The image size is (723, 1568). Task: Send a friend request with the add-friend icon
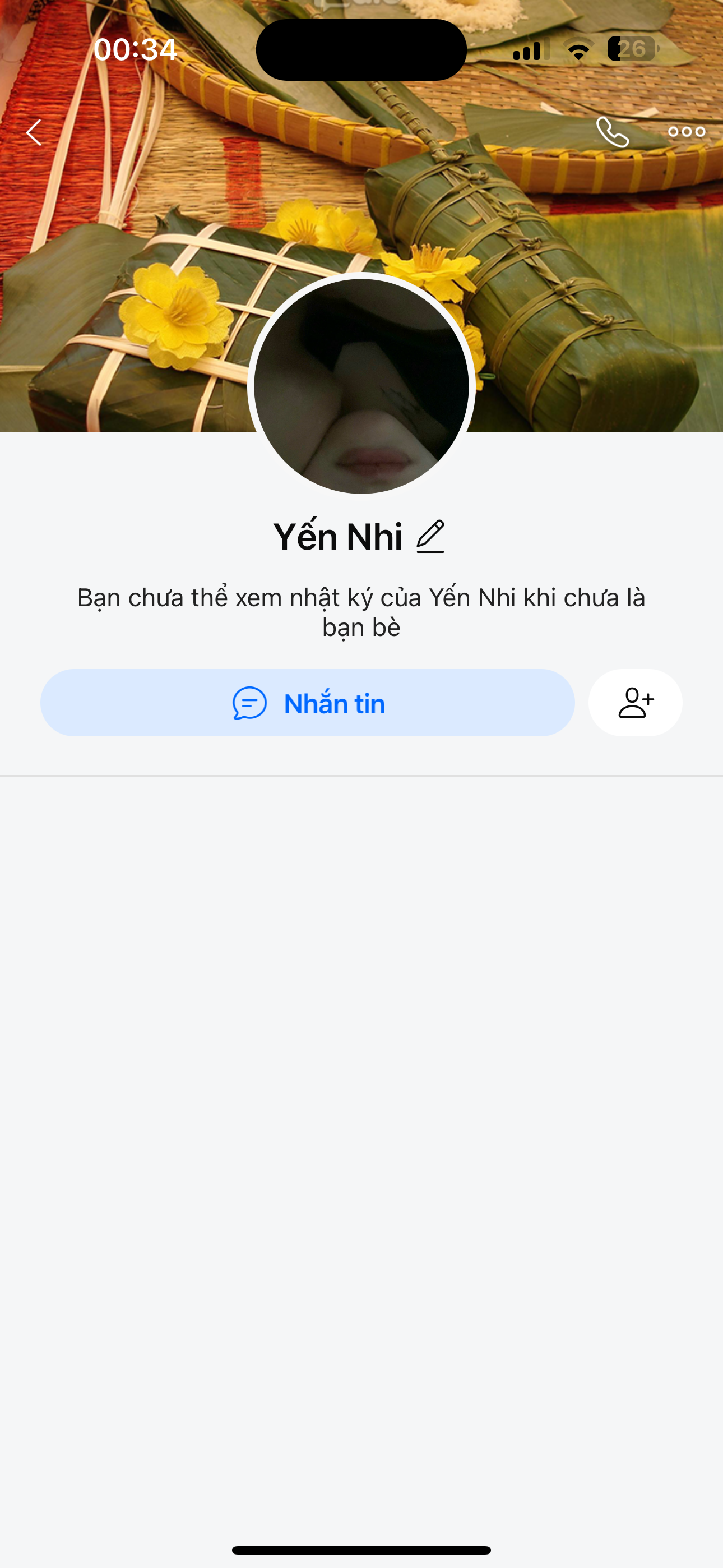[x=636, y=703]
